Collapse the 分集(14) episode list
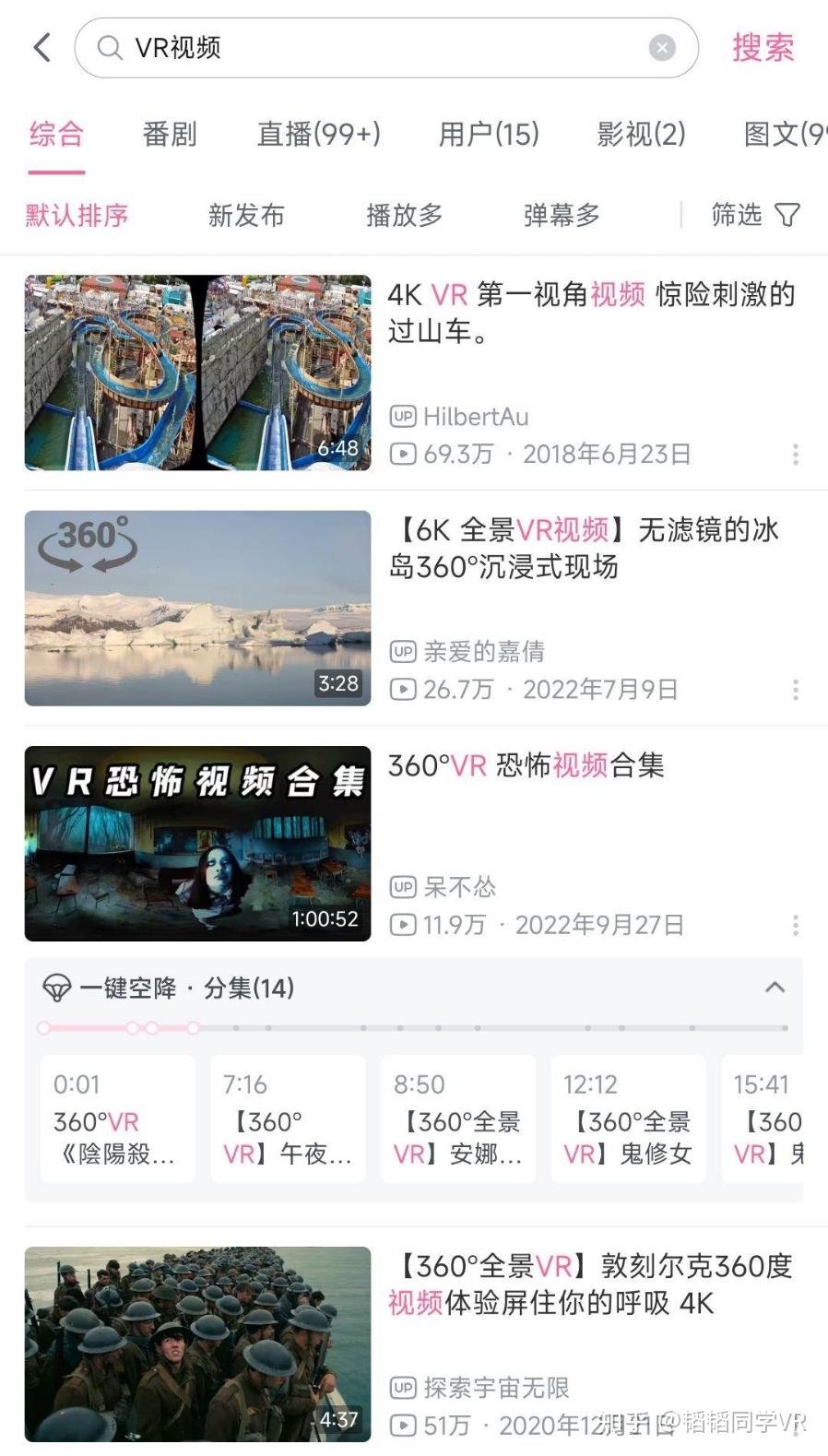 (x=775, y=988)
